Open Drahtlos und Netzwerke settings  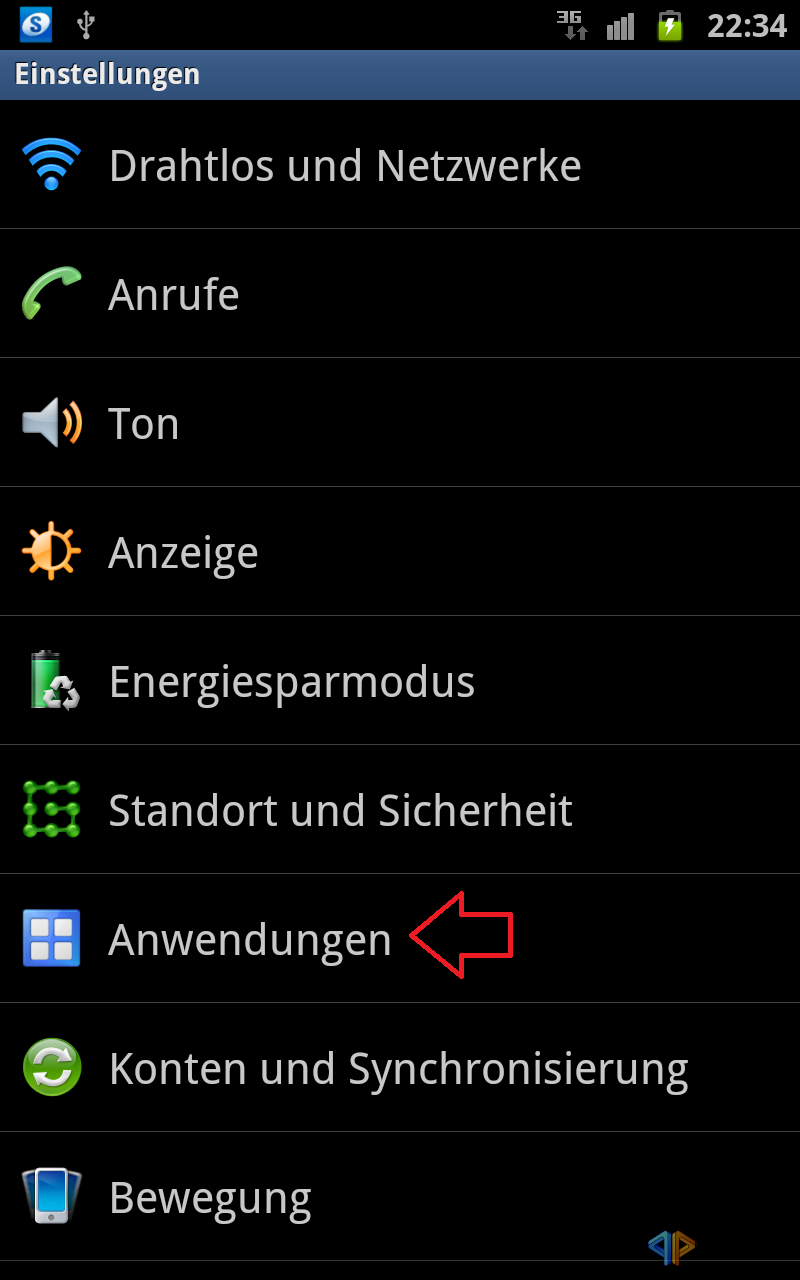[400, 165]
